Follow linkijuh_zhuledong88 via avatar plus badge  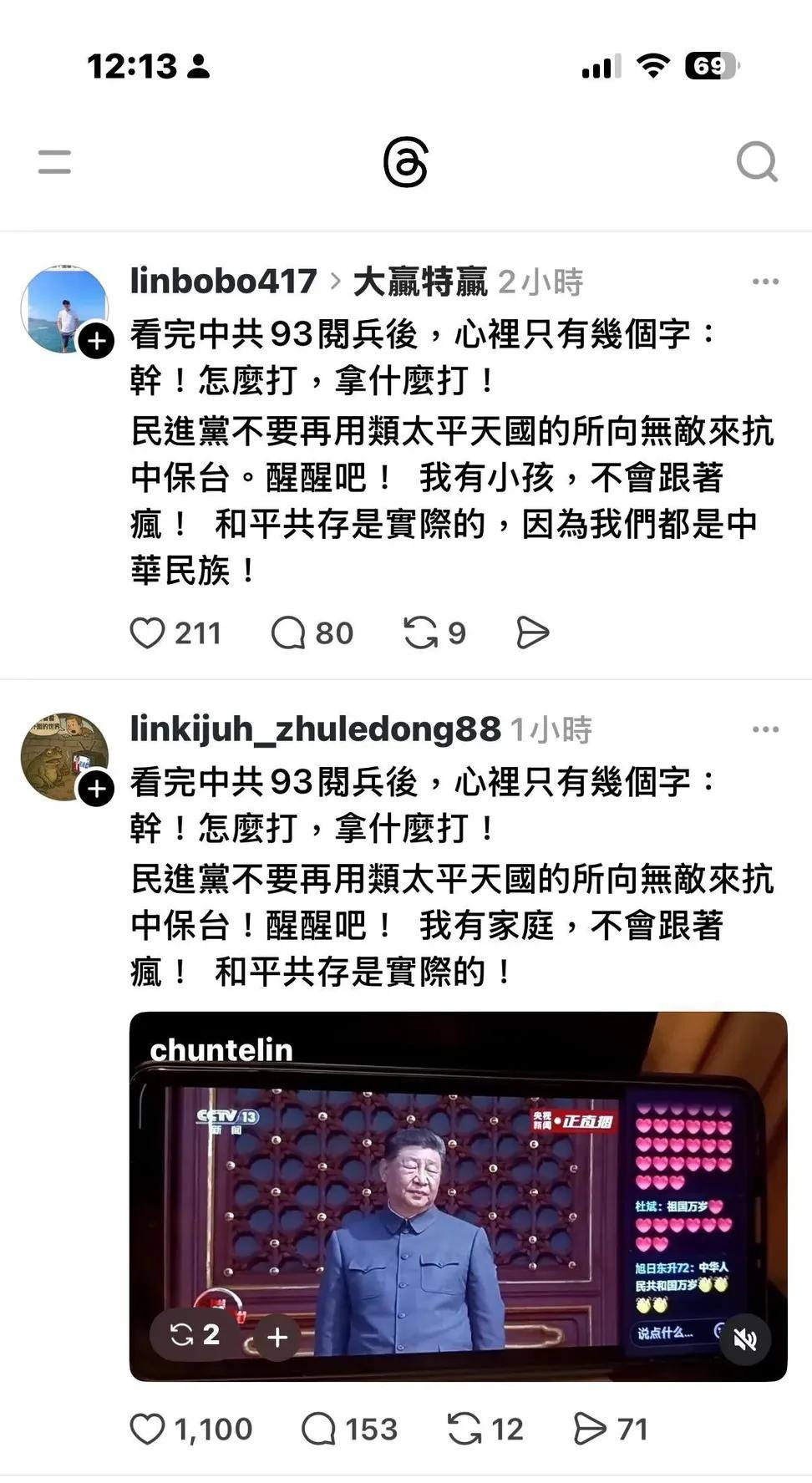pyautogui.click(x=97, y=788)
